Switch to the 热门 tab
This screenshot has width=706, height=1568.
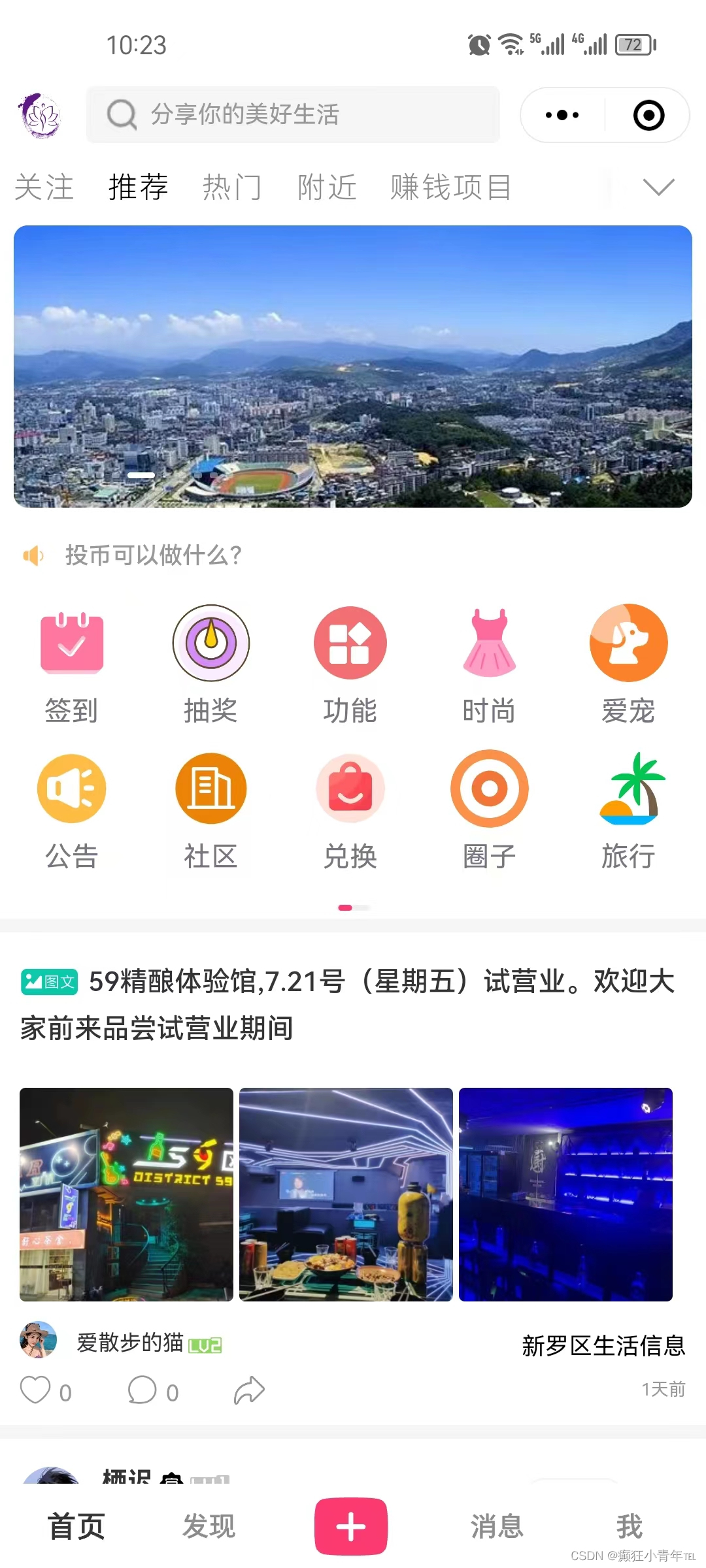(232, 188)
